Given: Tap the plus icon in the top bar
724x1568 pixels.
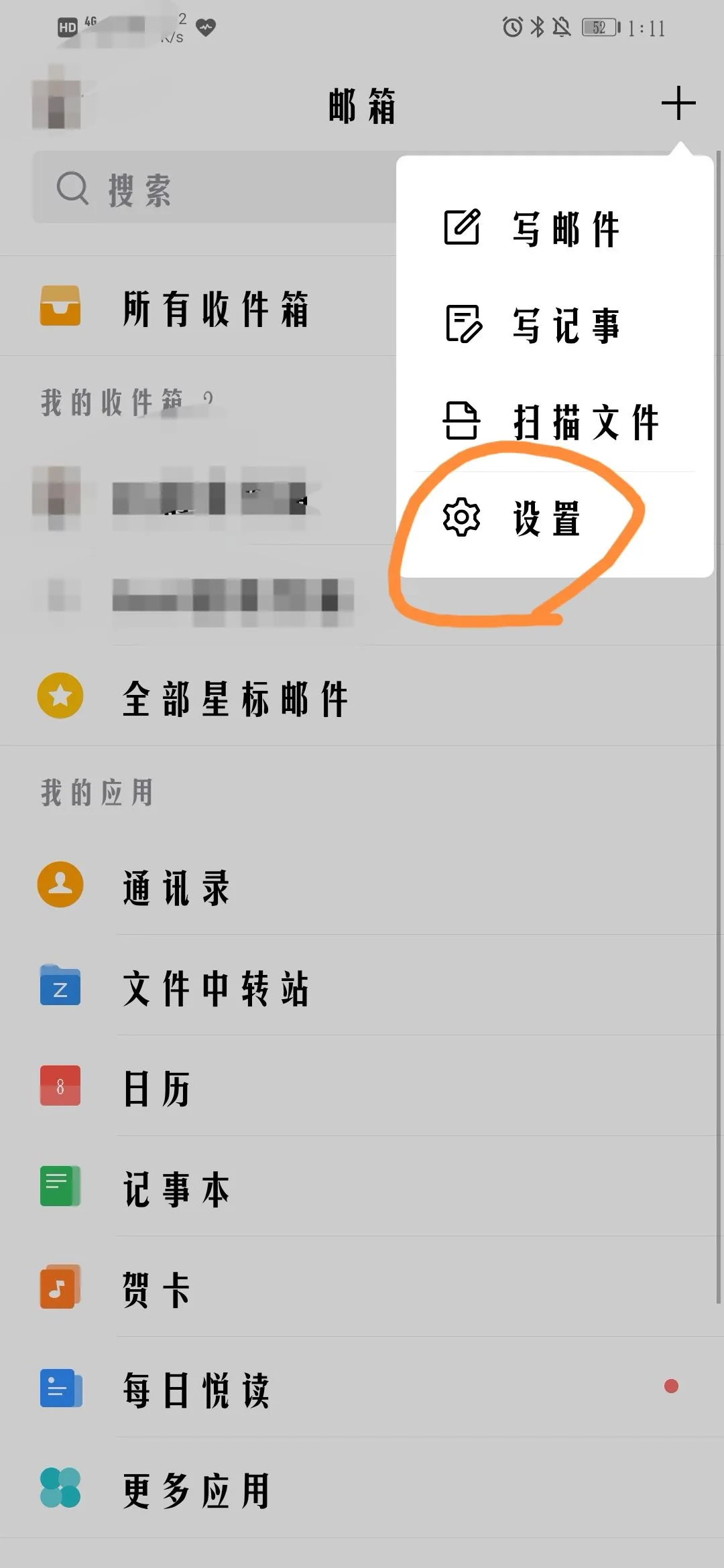Looking at the screenshot, I should 678,104.
